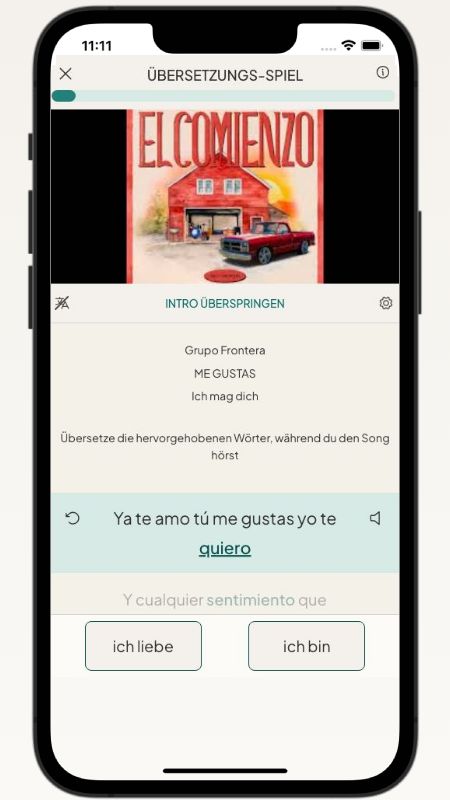Tap INTRO ÜBERSPRINGEN to skip intro
Image resolution: width=450 pixels, height=800 pixels.
pos(225,304)
